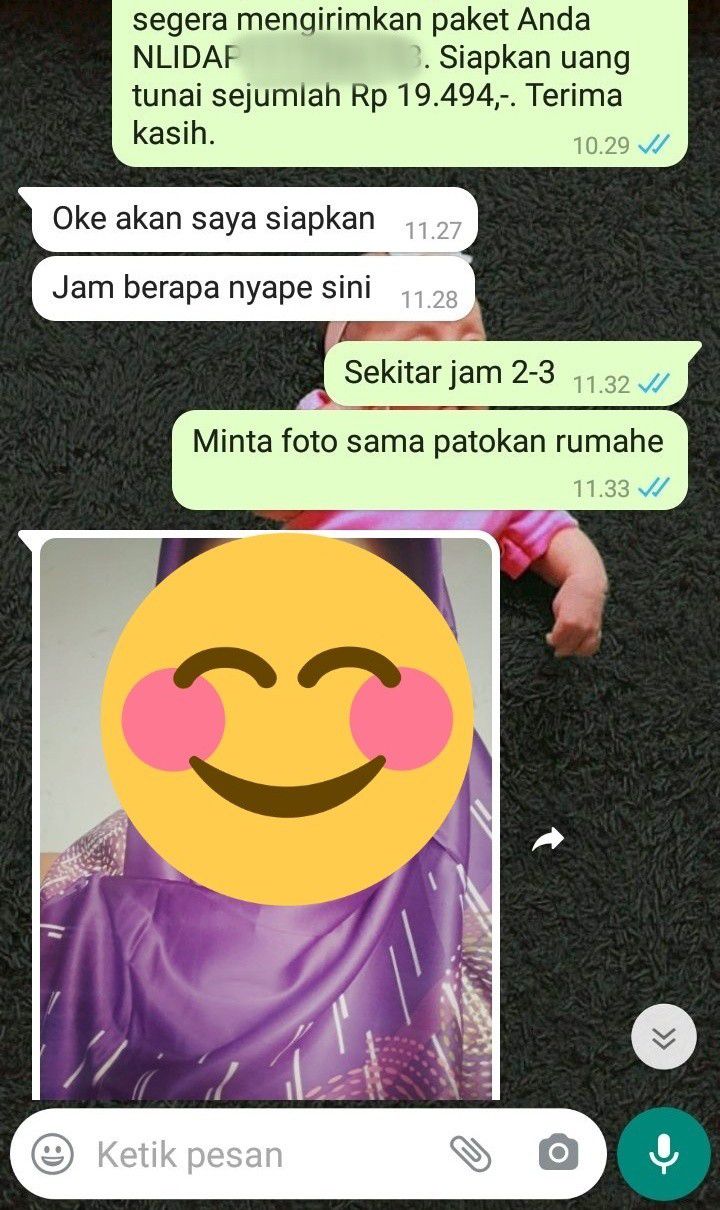Viewport: 720px width, 1210px height.
Task: Open the camera from the message bar
Action: 558,1154
